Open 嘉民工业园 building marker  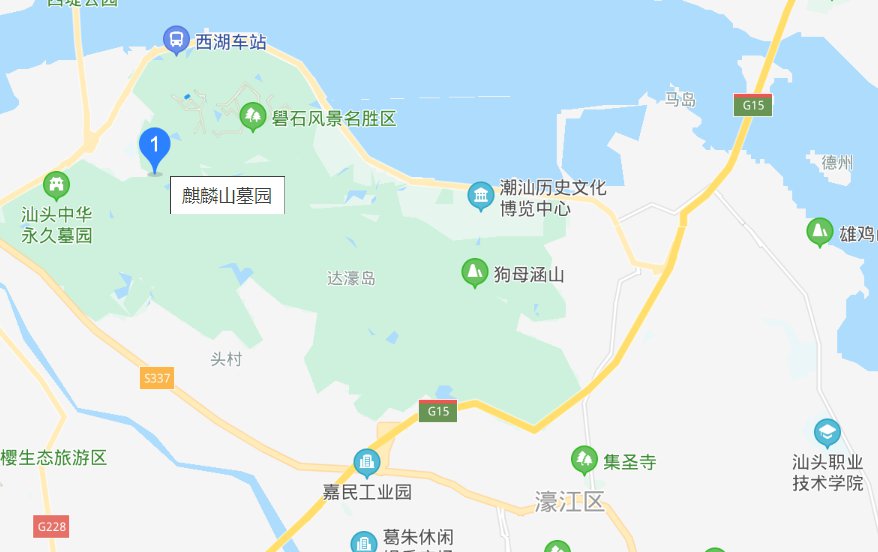pos(367,463)
